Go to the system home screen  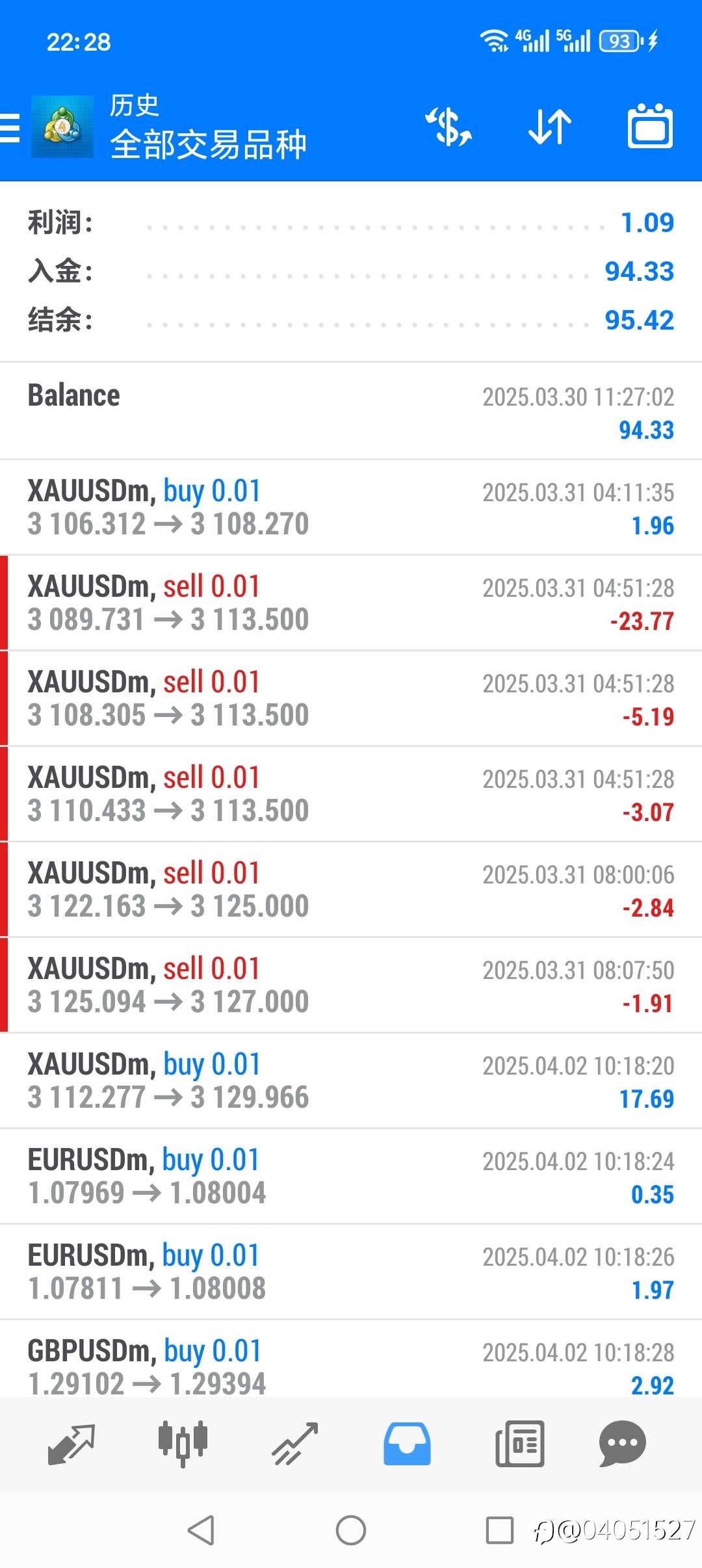click(x=351, y=1530)
